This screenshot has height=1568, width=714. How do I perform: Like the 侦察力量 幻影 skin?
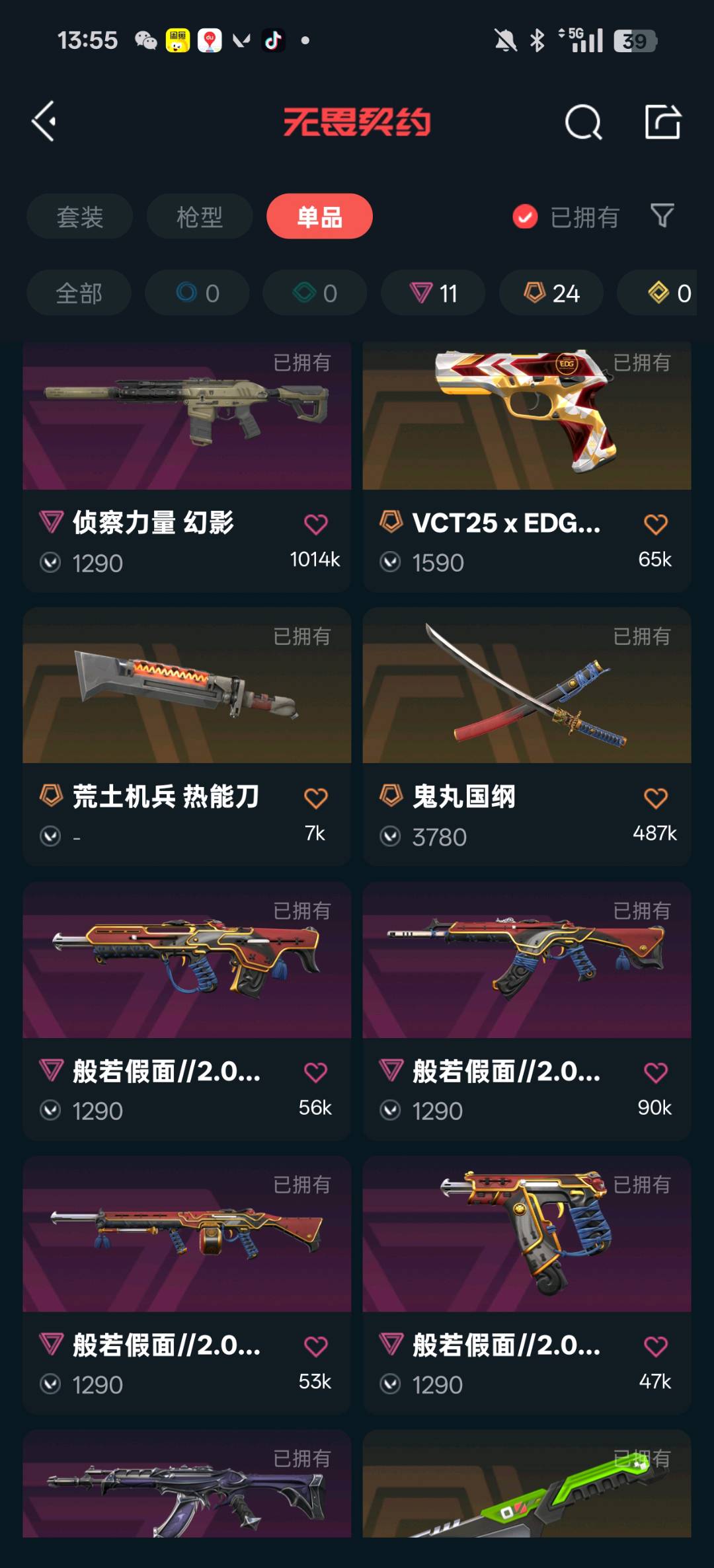(315, 525)
